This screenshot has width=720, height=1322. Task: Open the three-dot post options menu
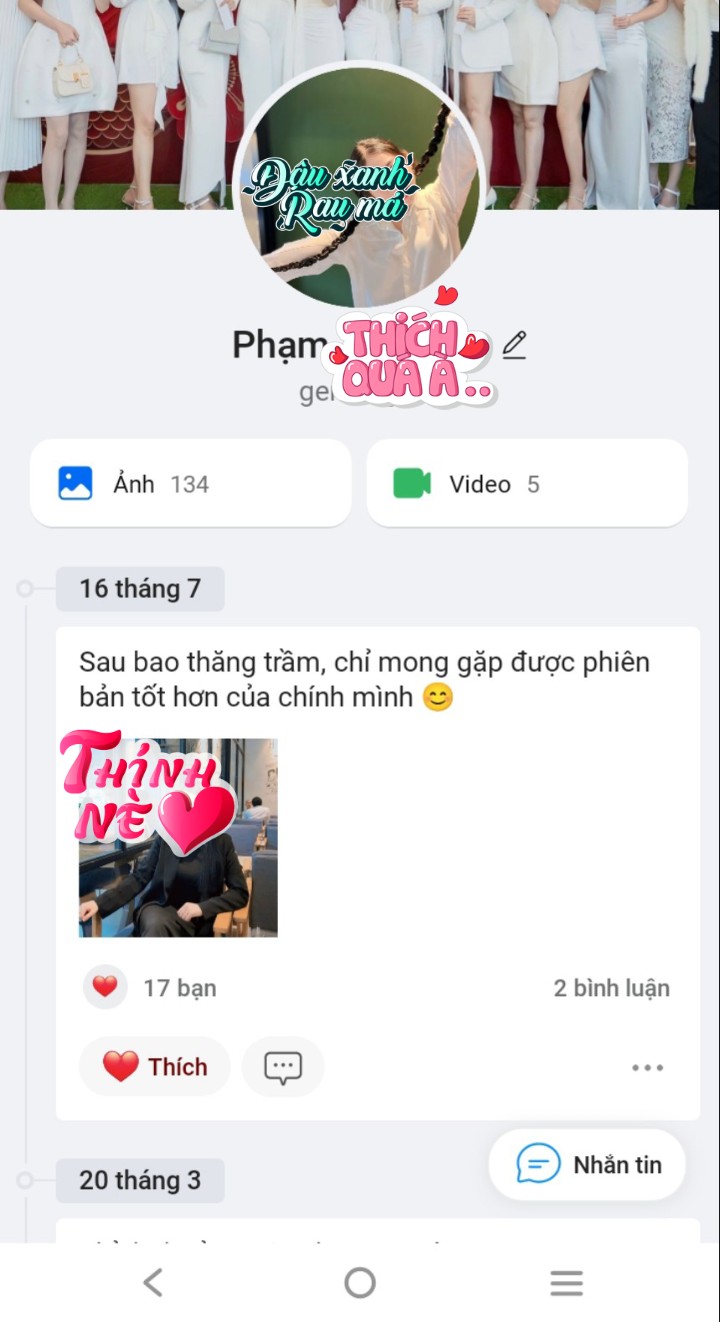[647, 1068]
